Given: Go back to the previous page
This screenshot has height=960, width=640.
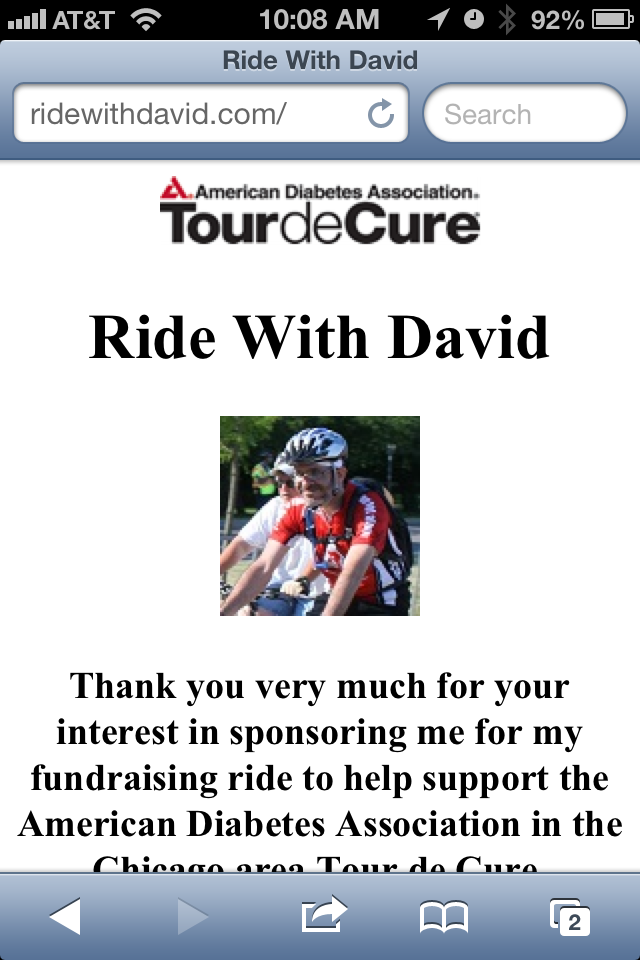Looking at the screenshot, I should [66, 916].
